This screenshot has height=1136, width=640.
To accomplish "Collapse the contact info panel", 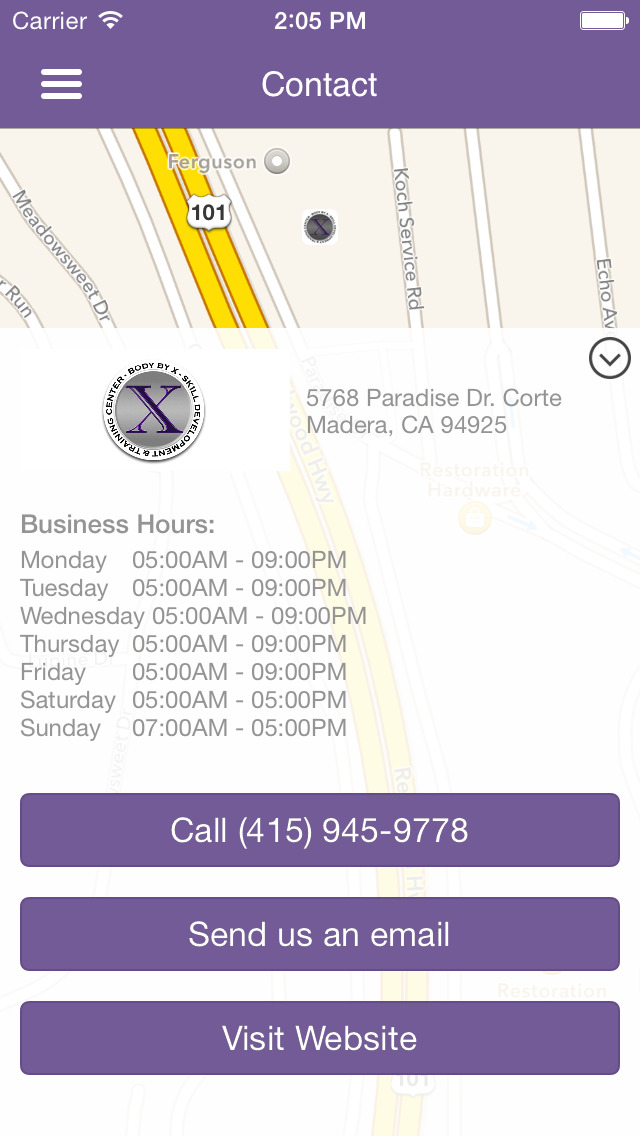I will tap(610, 358).
